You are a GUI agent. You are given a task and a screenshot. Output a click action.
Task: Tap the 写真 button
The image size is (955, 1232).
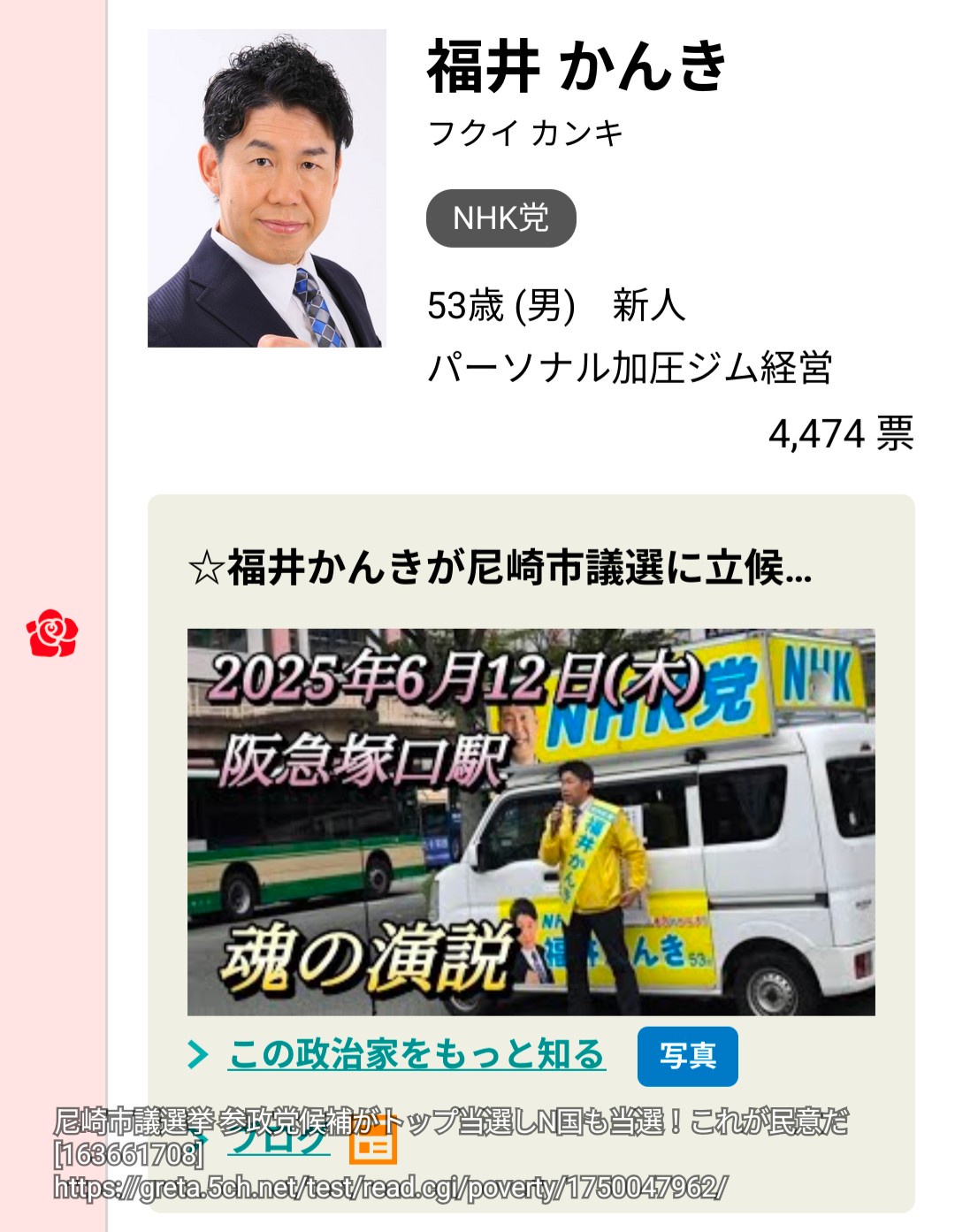pyautogui.click(x=687, y=1056)
